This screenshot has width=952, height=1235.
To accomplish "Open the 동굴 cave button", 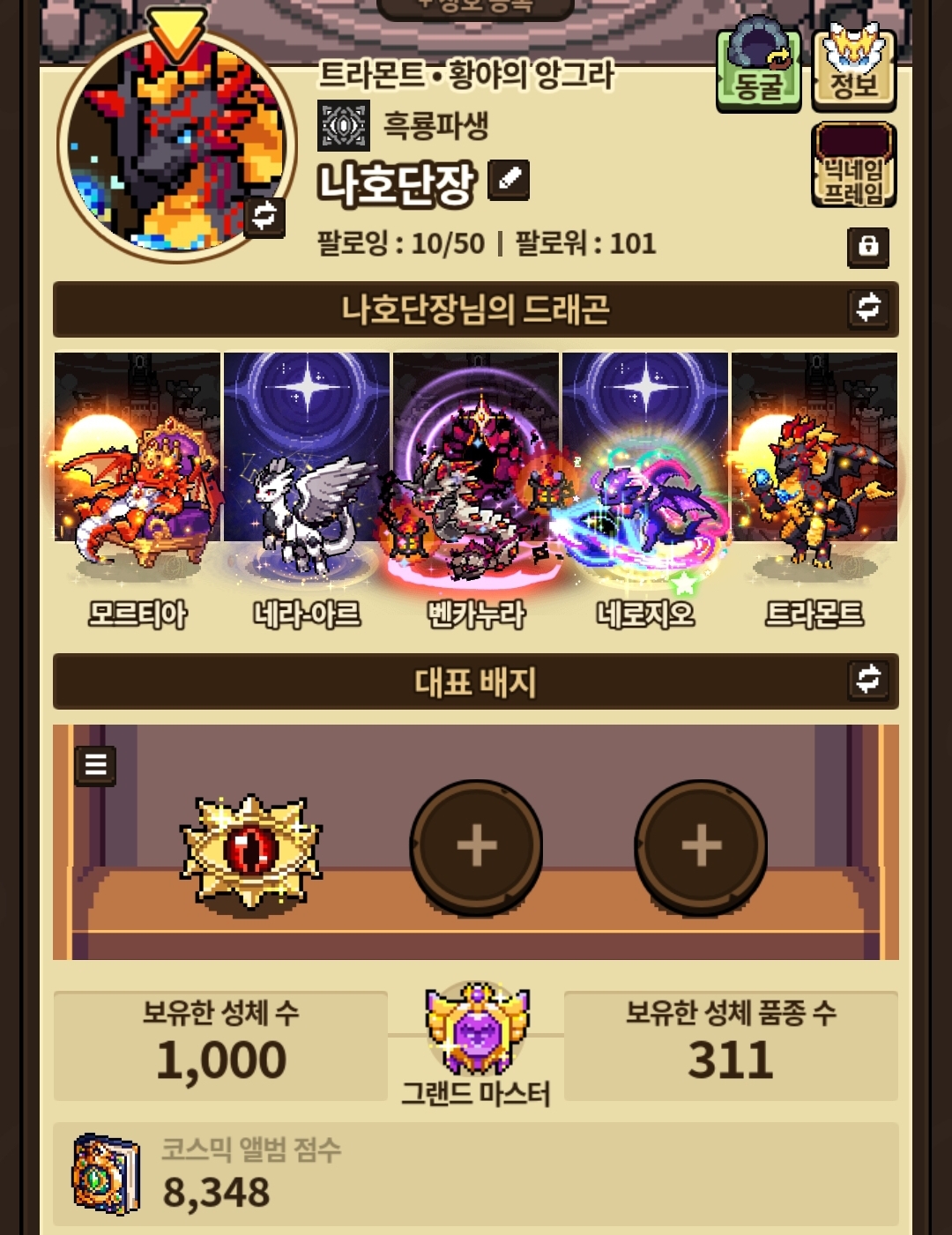I will pos(758,70).
